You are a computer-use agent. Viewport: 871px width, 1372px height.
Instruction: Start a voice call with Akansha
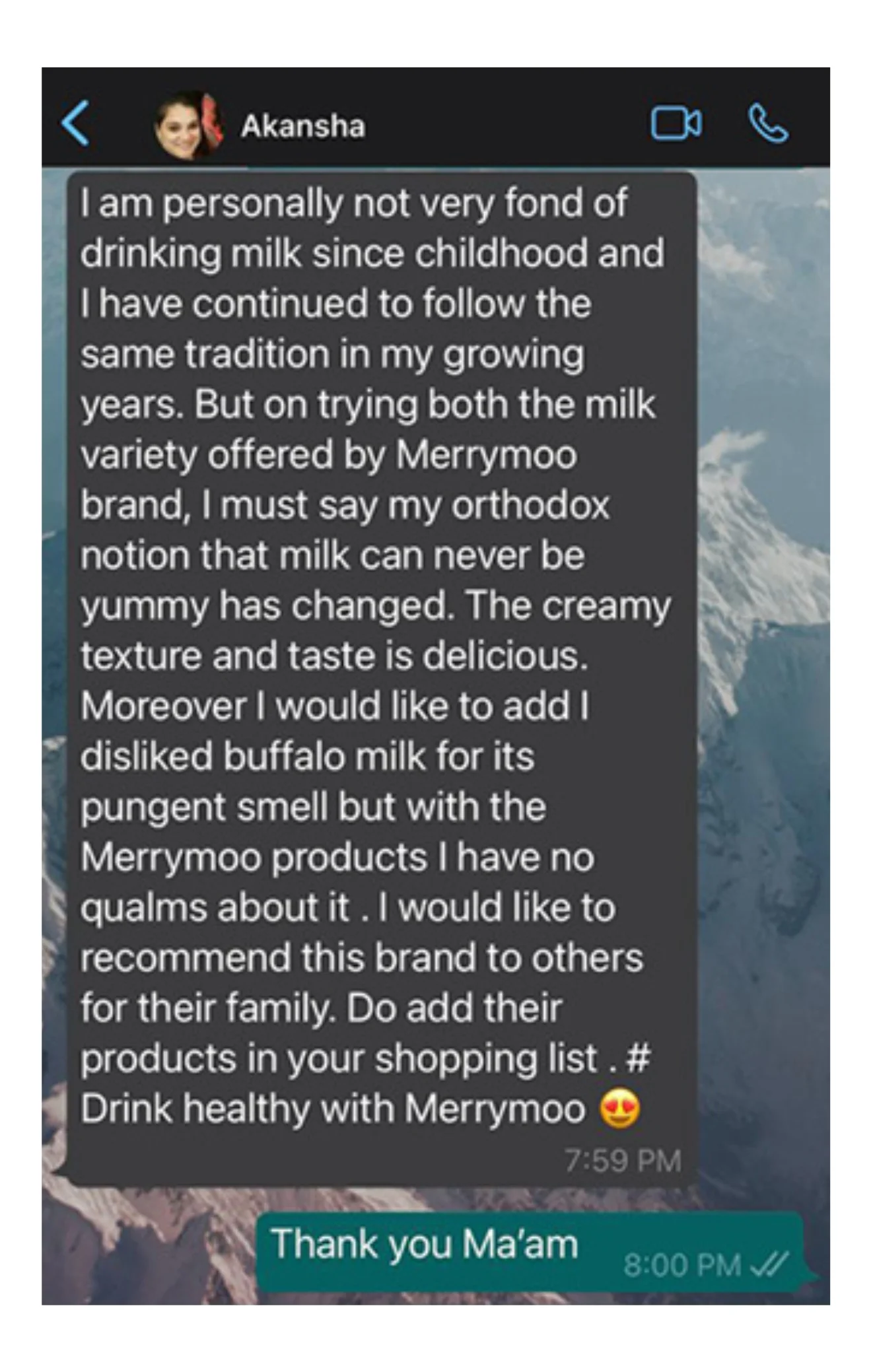coord(768,124)
